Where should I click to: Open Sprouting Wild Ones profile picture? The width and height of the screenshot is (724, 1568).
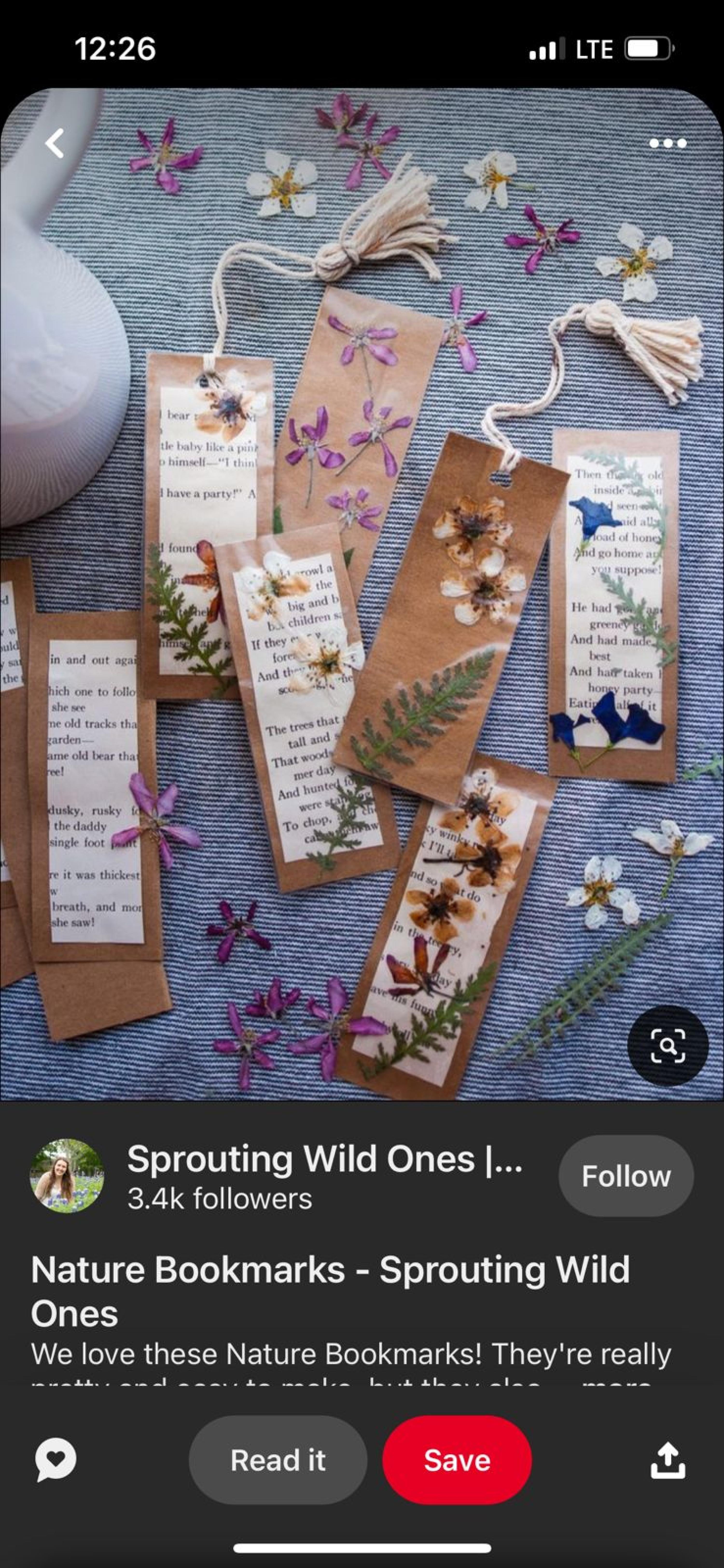67,1176
